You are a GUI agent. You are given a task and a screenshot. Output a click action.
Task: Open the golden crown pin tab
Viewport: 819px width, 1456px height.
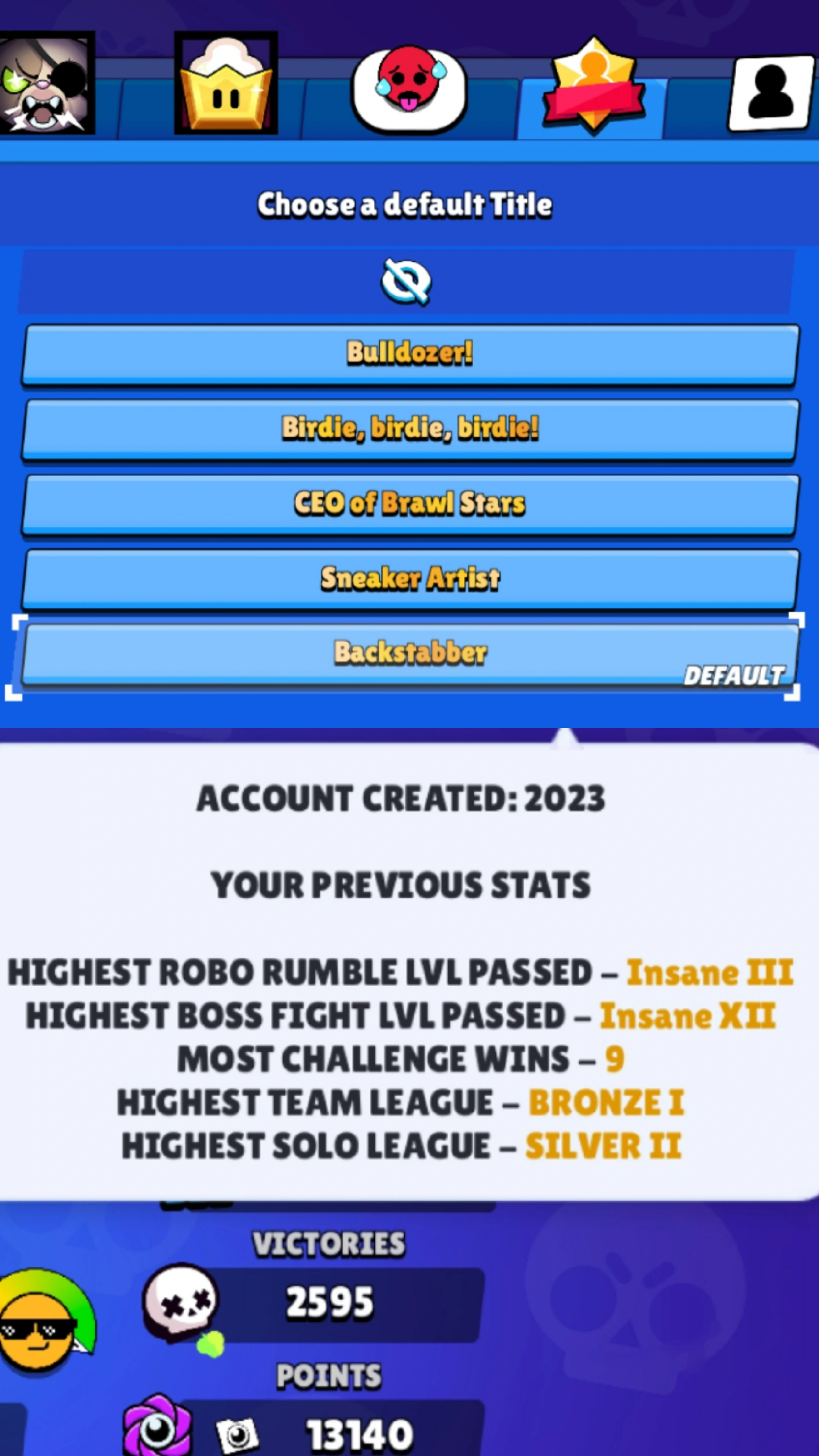(x=226, y=83)
